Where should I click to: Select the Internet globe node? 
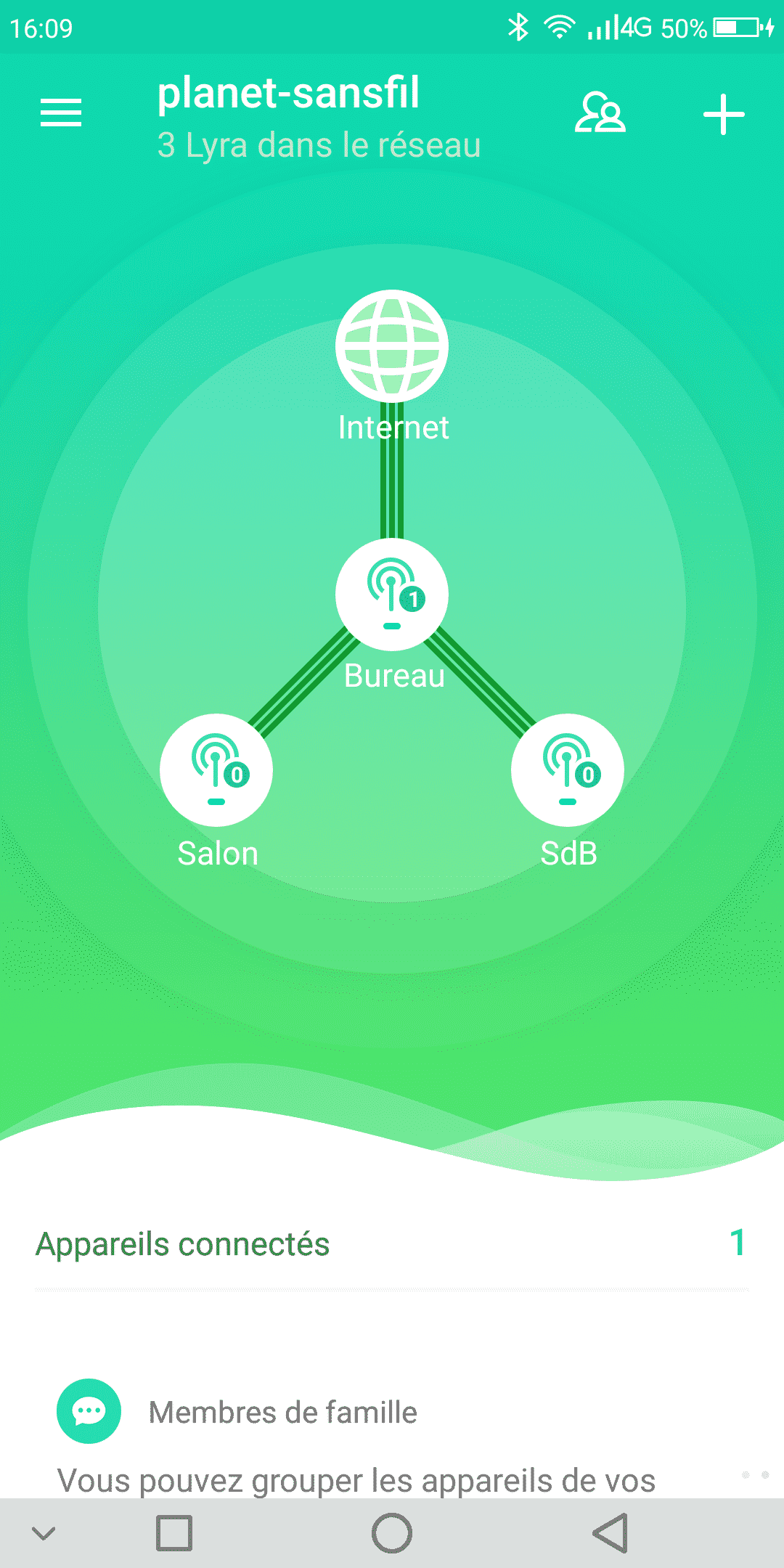pyautogui.click(x=392, y=346)
